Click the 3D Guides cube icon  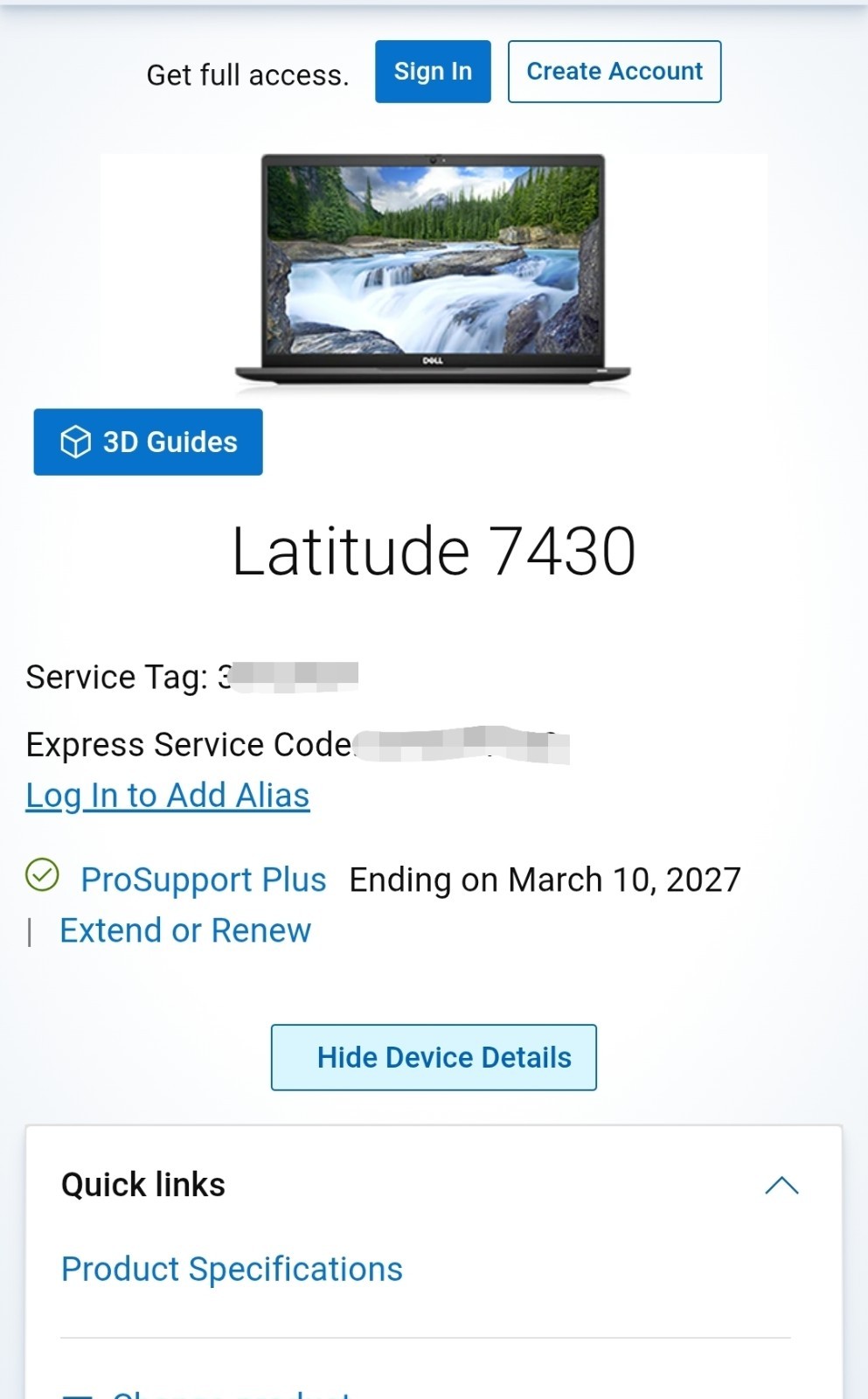[77, 442]
